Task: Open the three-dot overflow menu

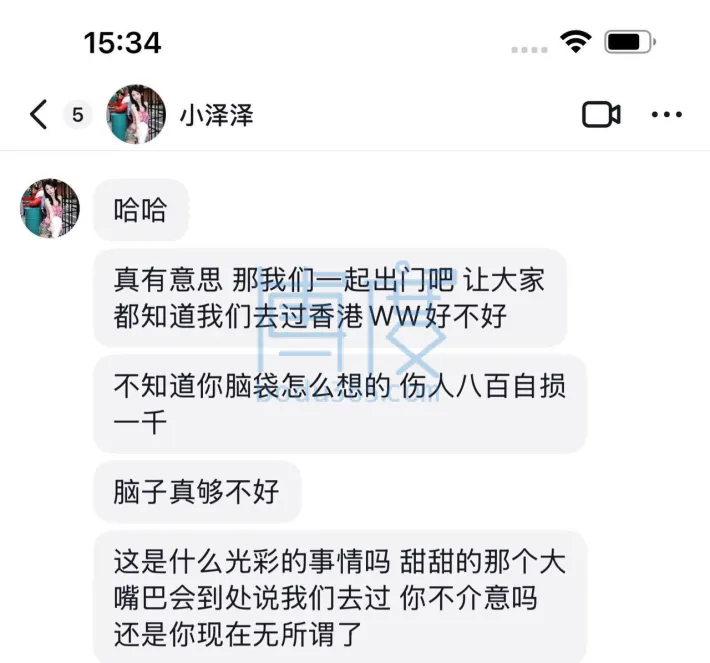Action: pos(666,115)
